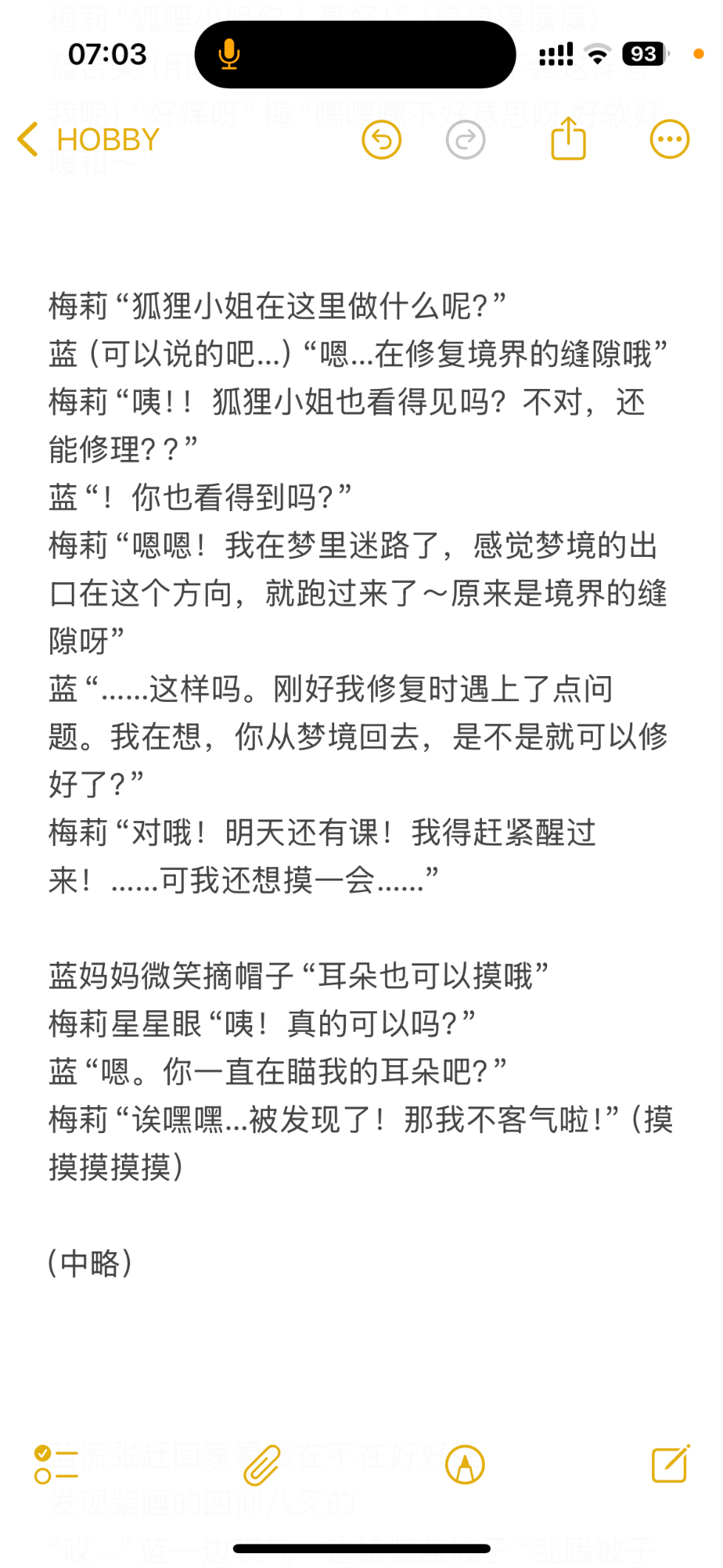Compose a new note
The height and width of the screenshot is (1568, 723).
click(671, 1464)
